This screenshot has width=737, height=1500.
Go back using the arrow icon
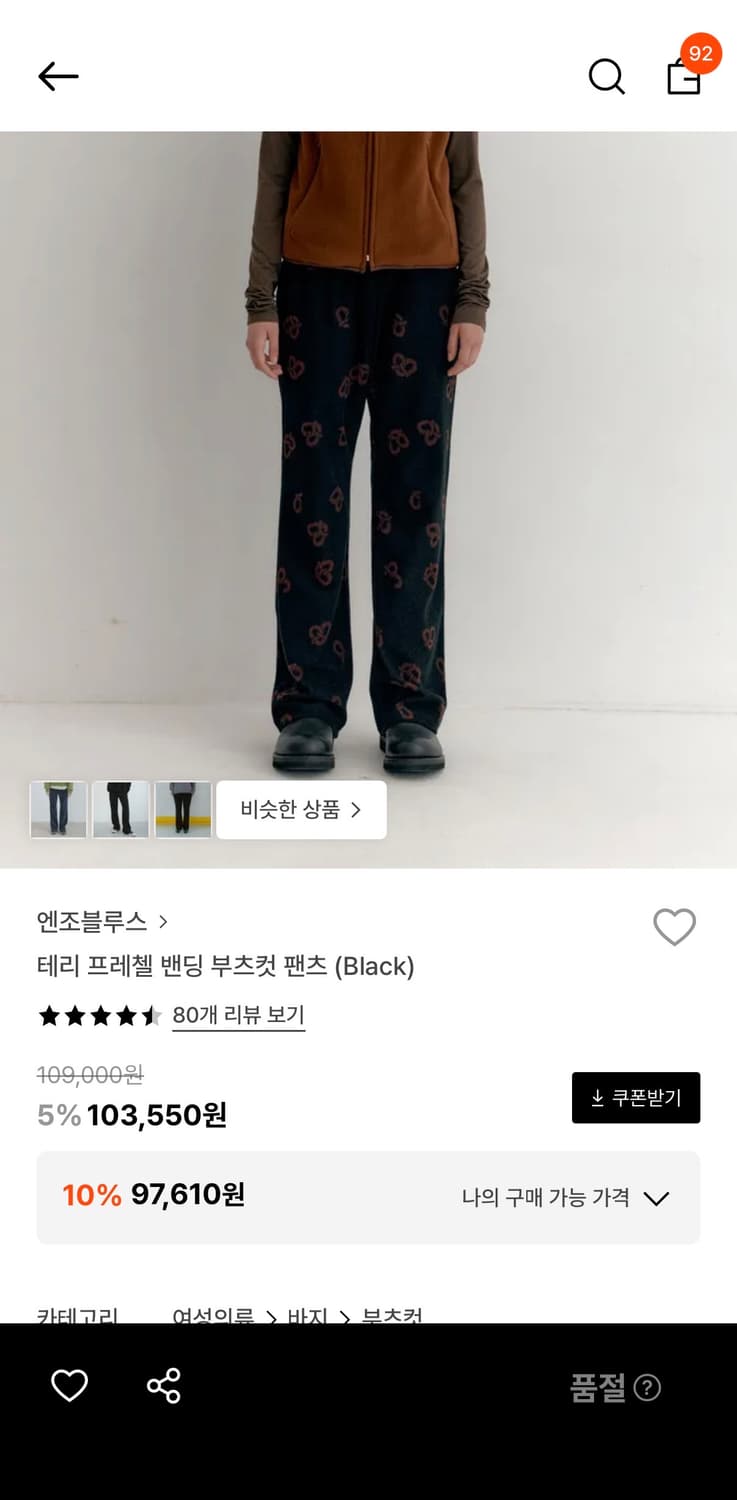57,76
